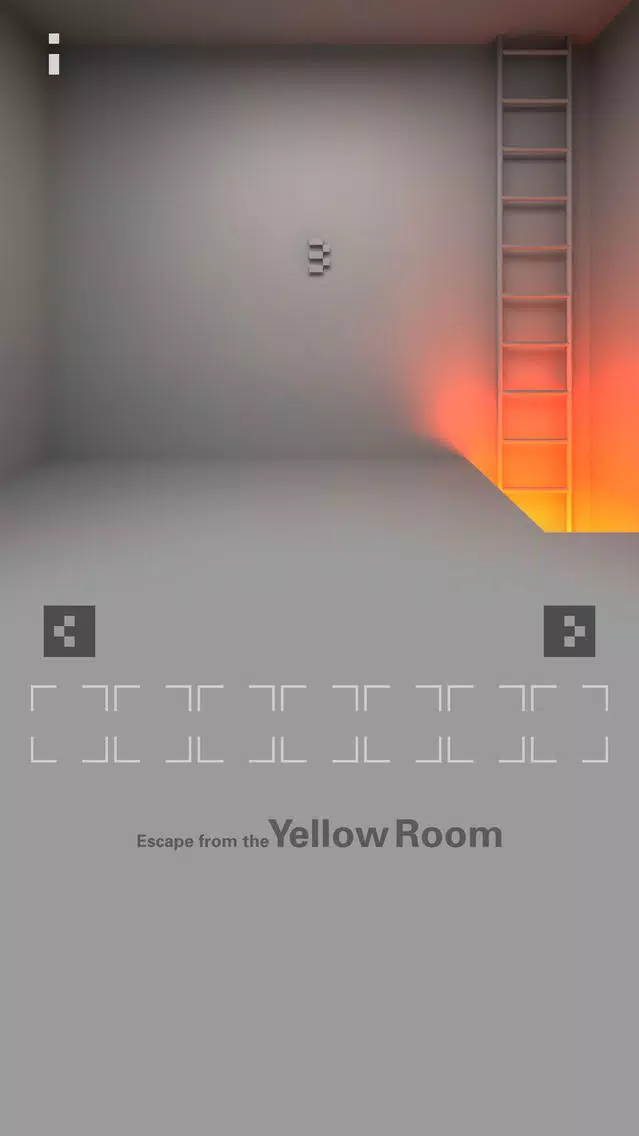Turn view to the left
639x1136 pixels.
[69, 631]
